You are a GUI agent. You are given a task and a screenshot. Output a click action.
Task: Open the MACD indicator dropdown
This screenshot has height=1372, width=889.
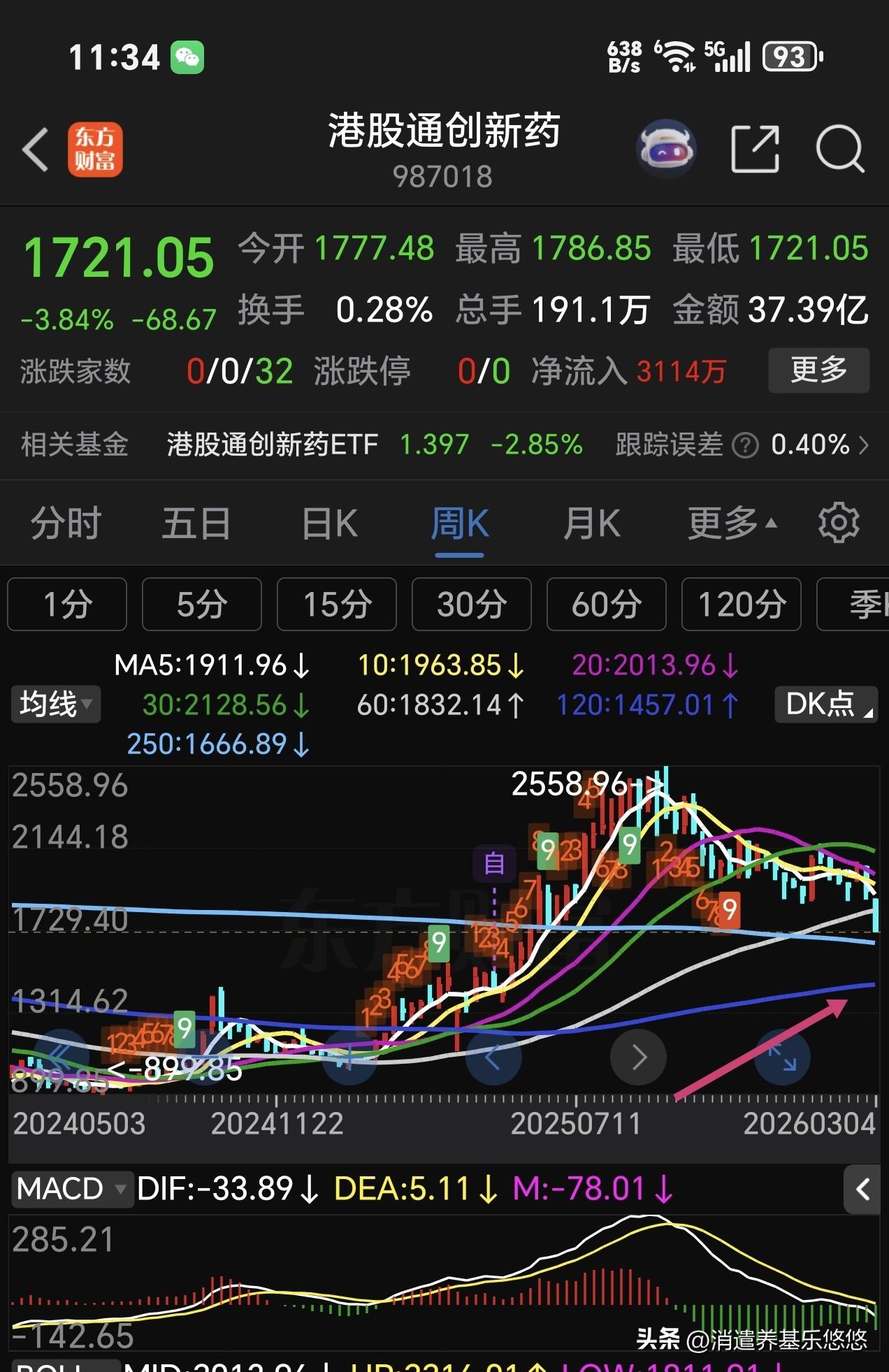click(x=72, y=1190)
